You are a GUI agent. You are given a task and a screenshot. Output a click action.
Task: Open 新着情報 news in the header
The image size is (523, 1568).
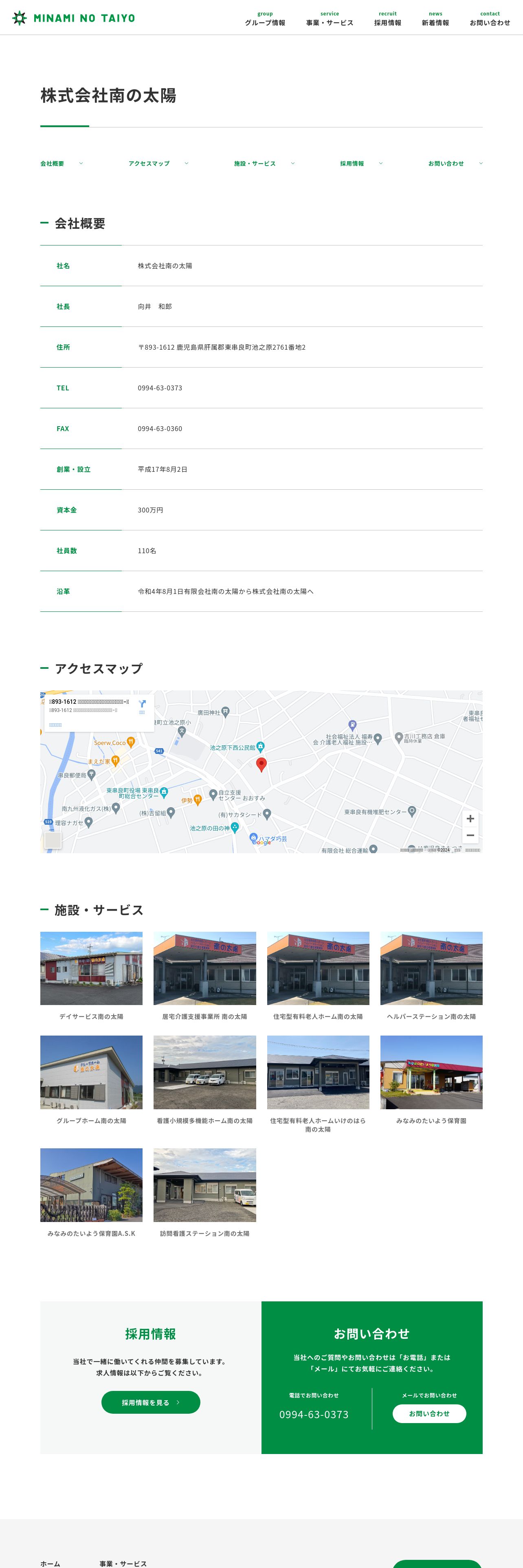click(435, 18)
